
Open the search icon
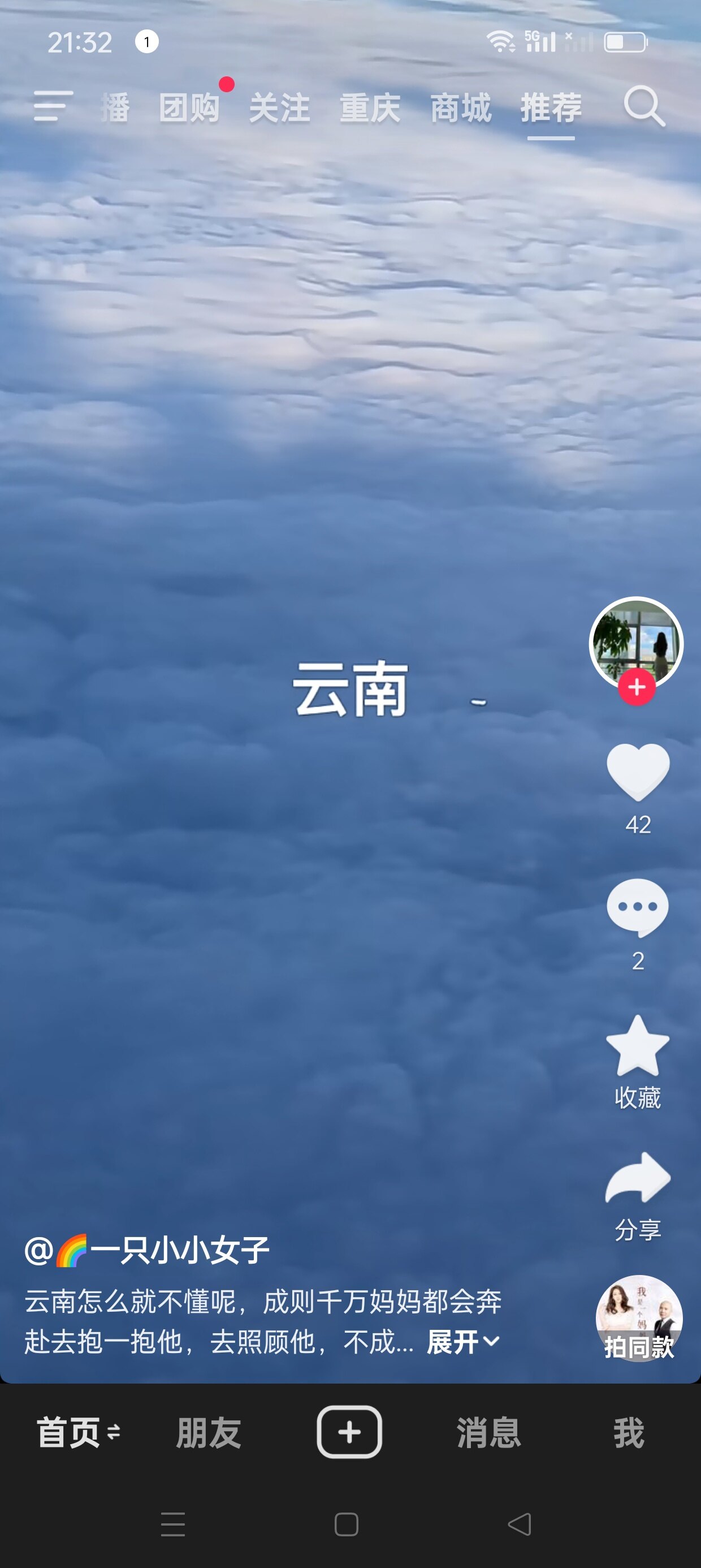(644, 106)
